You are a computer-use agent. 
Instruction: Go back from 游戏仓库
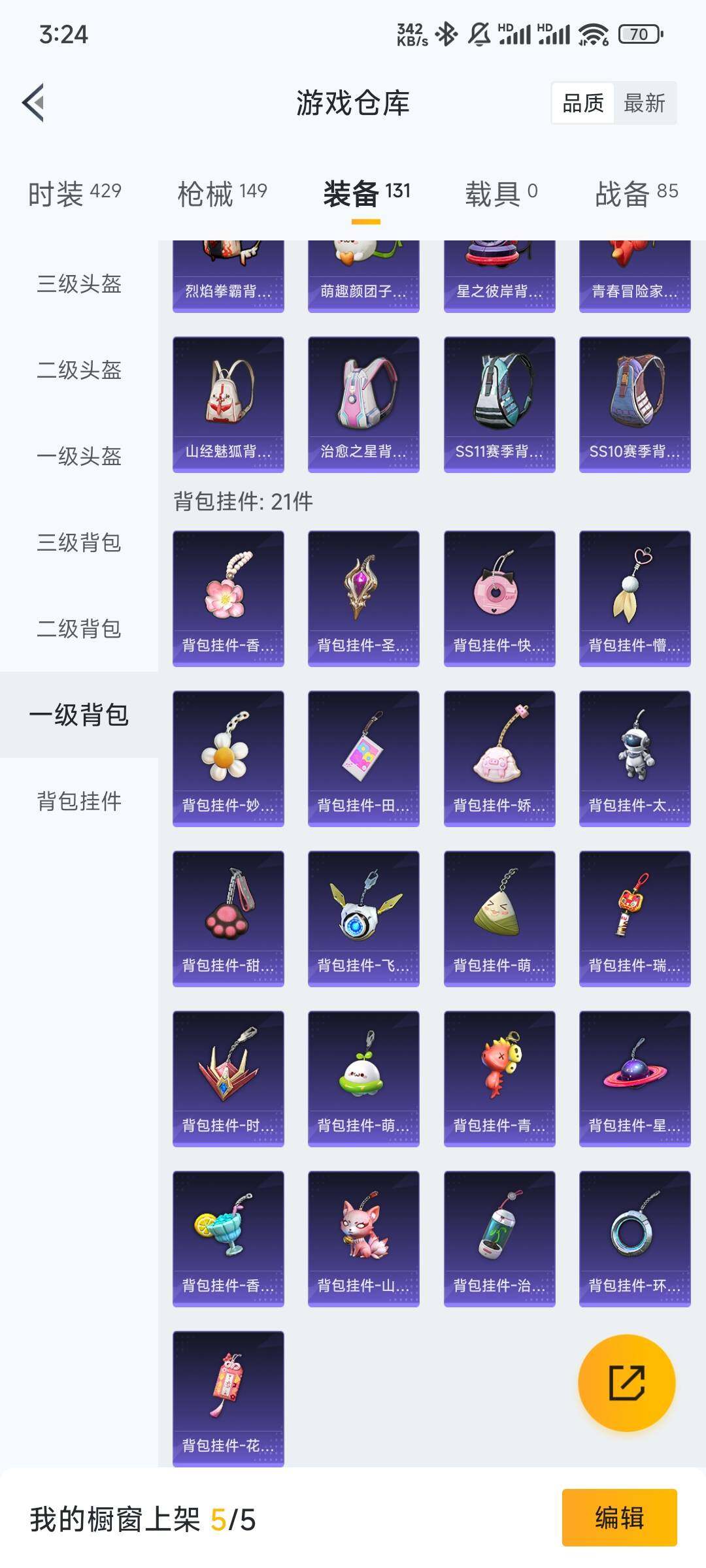(34, 103)
